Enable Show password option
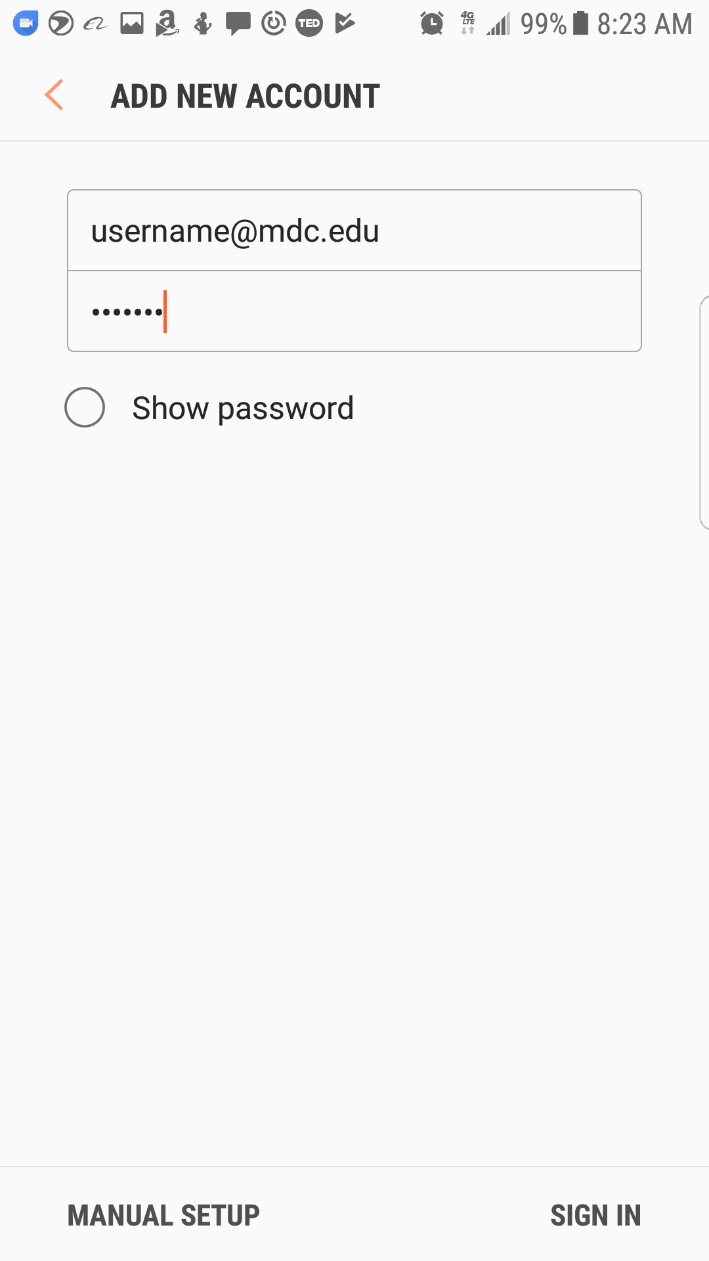The height and width of the screenshot is (1261, 709). pyautogui.click(x=85, y=408)
